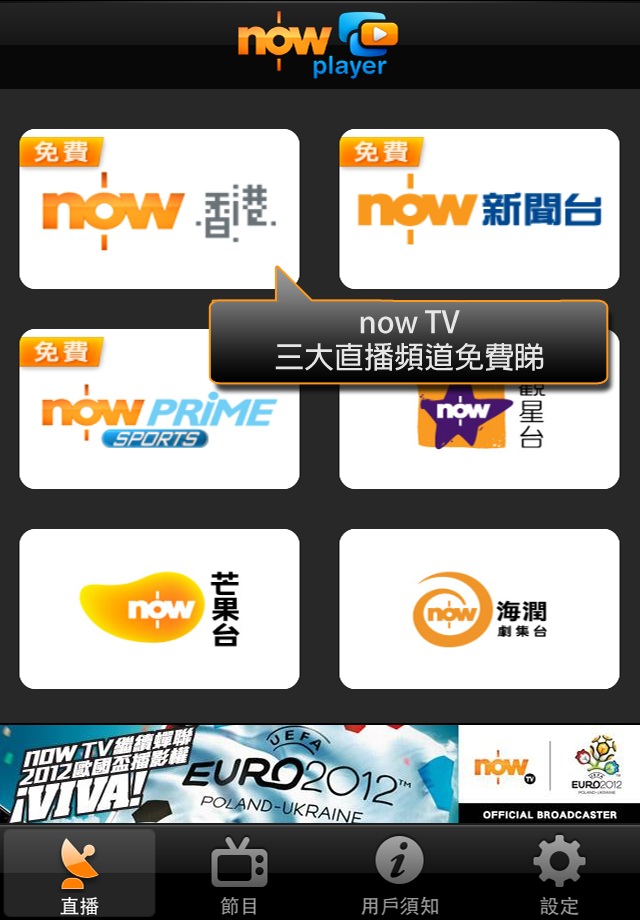Open the free now 香港 channel
The height and width of the screenshot is (920, 640).
(x=159, y=208)
